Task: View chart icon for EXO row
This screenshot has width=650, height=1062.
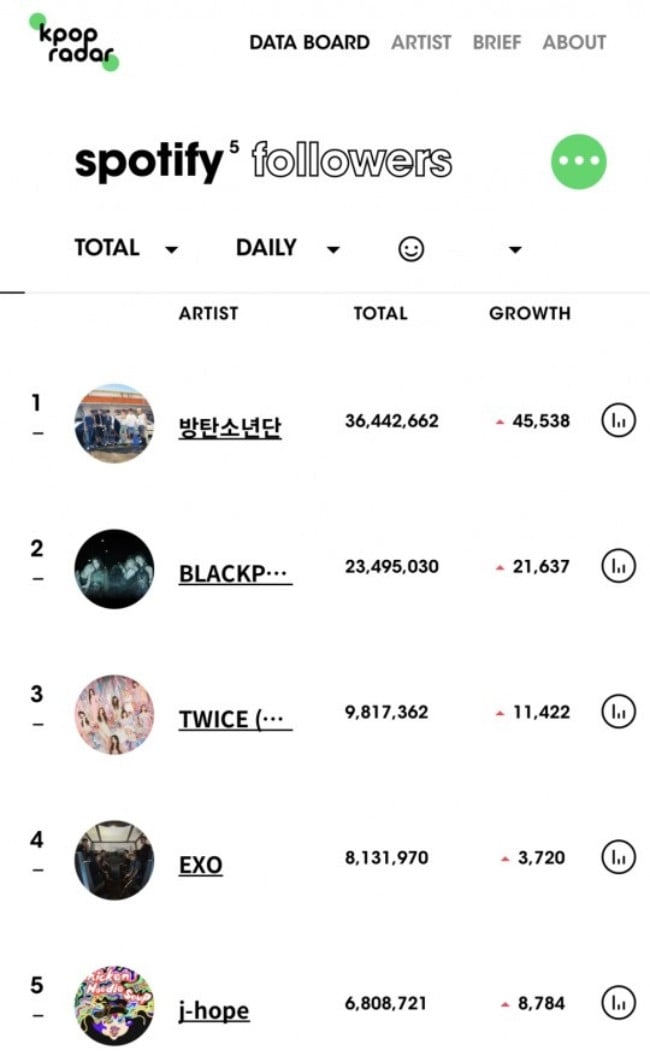Action: tap(618, 857)
